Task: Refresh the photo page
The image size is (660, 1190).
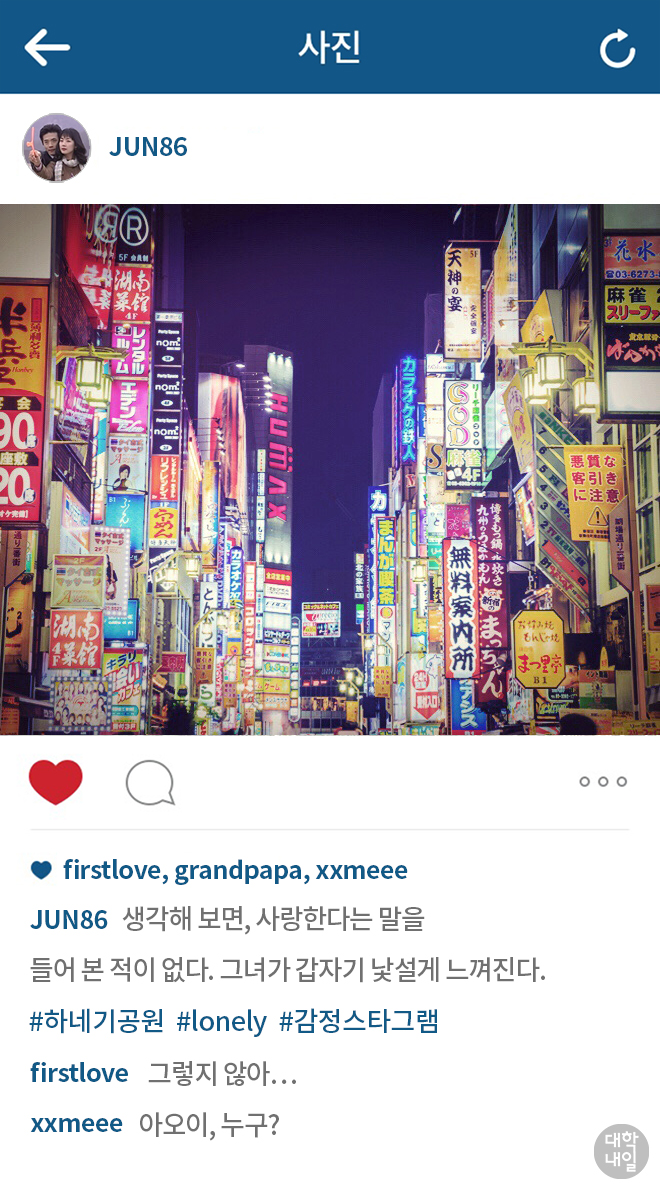Action: tap(618, 49)
